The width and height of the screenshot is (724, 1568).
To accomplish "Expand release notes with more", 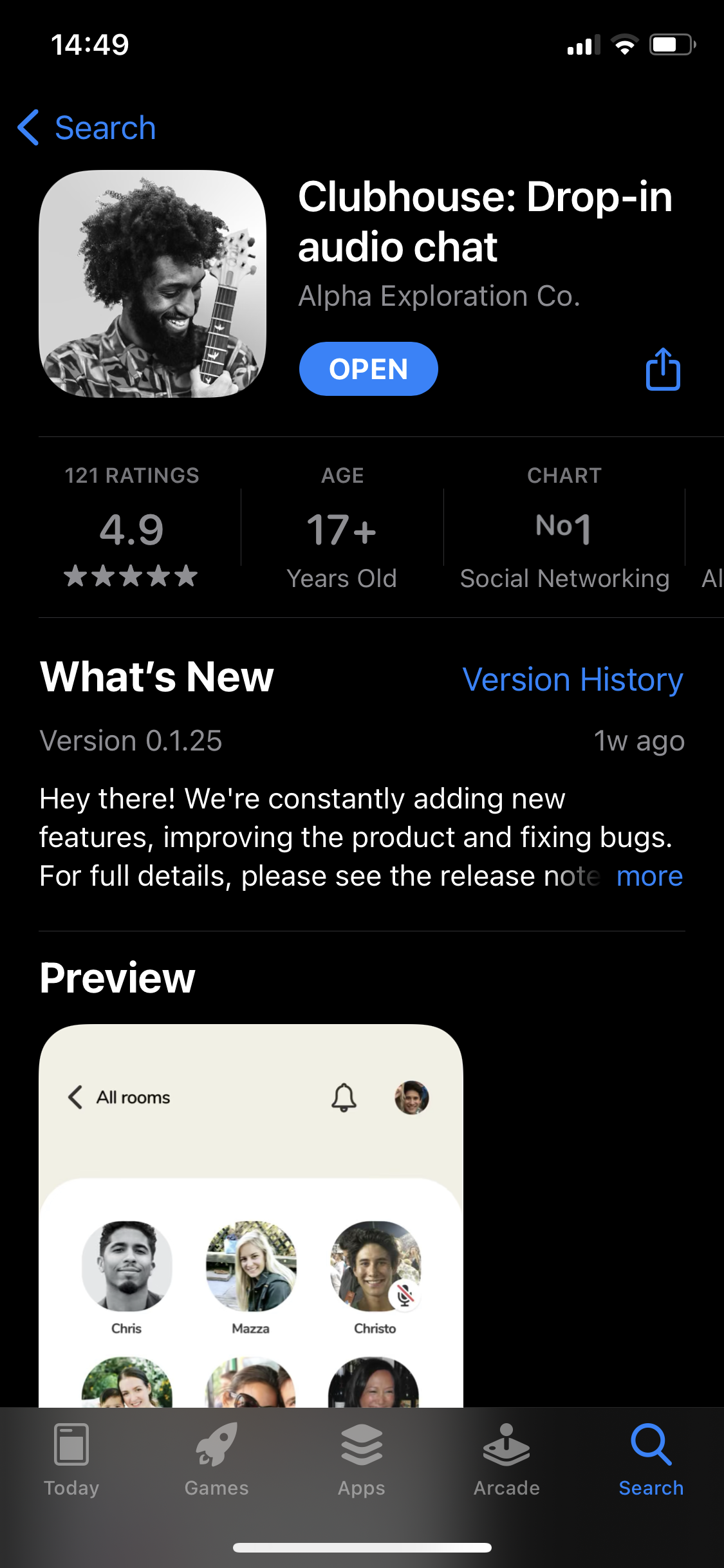I will click(x=649, y=876).
